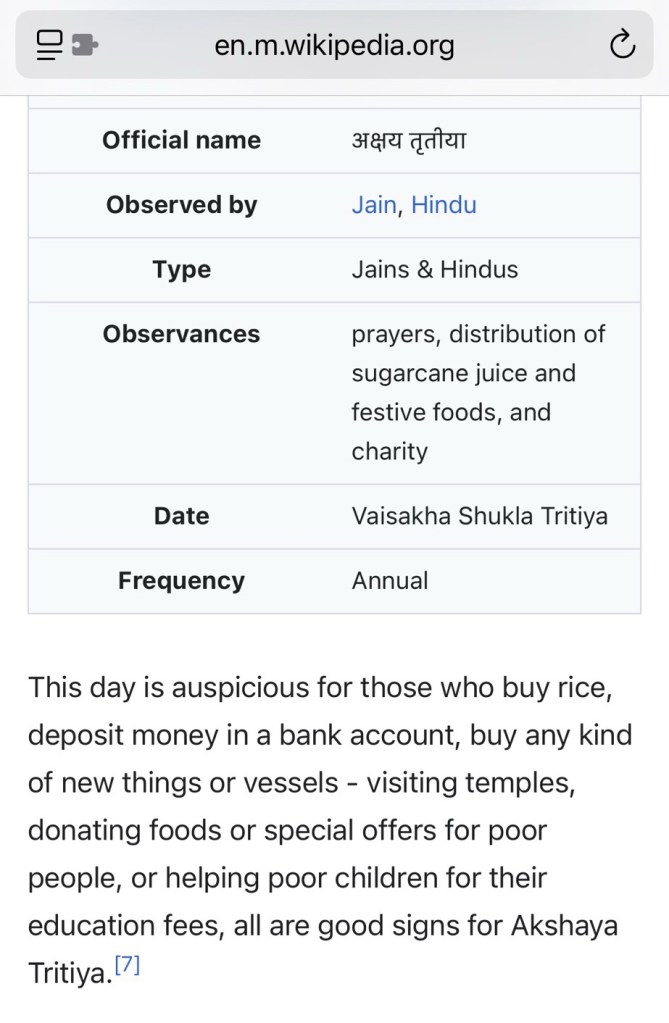Open the Jain link
Viewport: 669px width, 1023px height.
click(x=374, y=205)
